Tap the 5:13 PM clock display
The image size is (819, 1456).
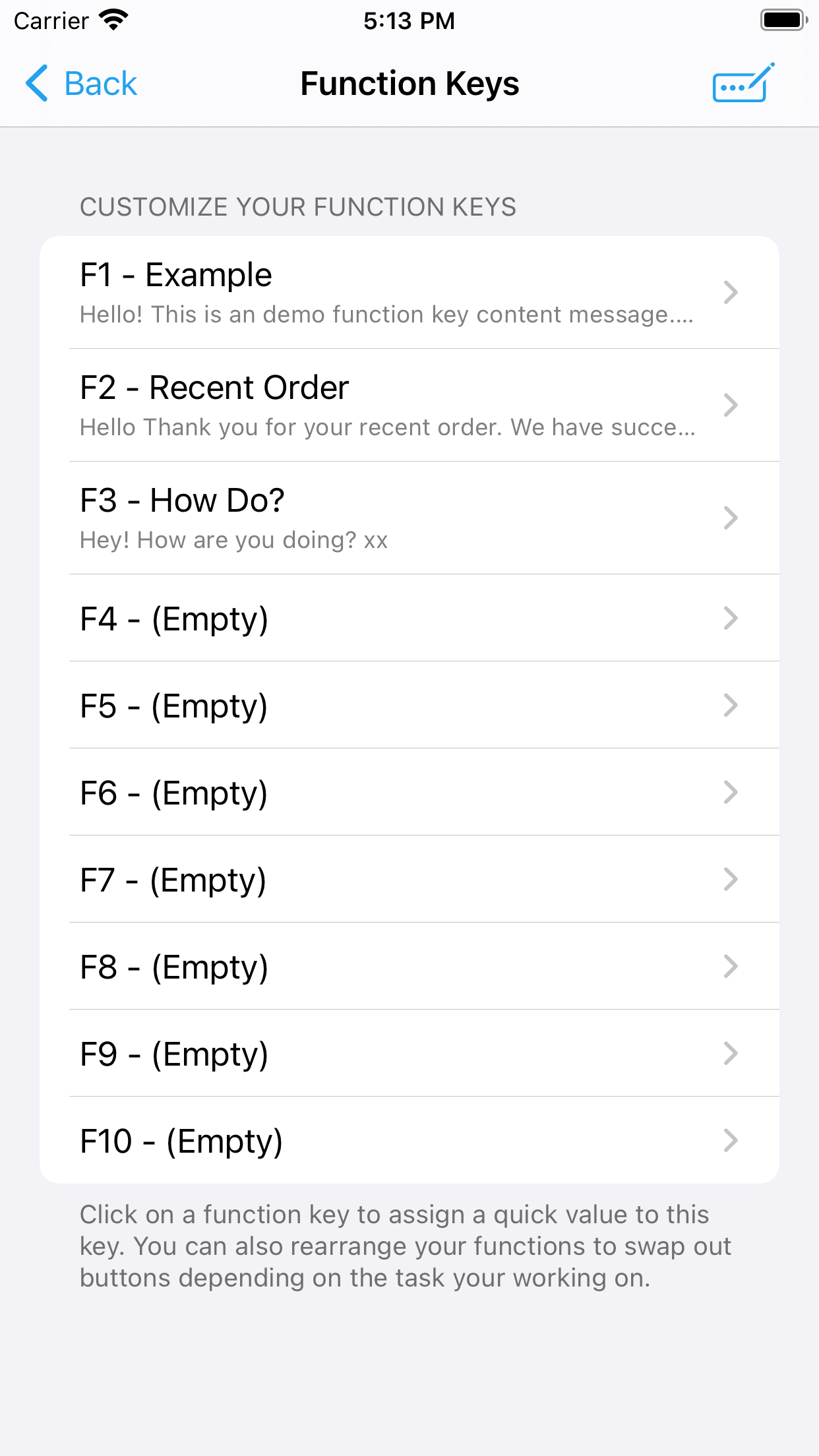click(x=409, y=20)
